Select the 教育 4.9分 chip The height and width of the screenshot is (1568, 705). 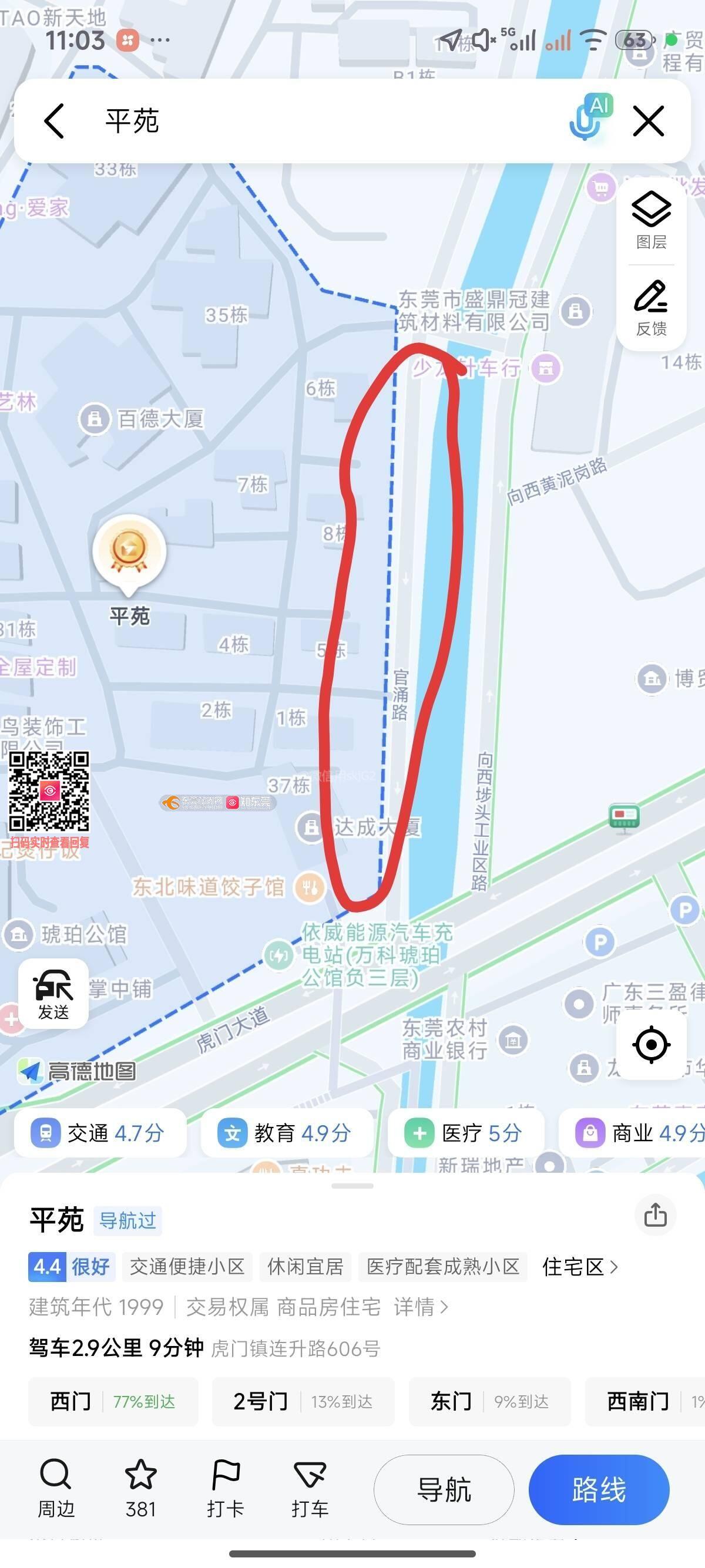pyautogui.click(x=287, y=1133)
